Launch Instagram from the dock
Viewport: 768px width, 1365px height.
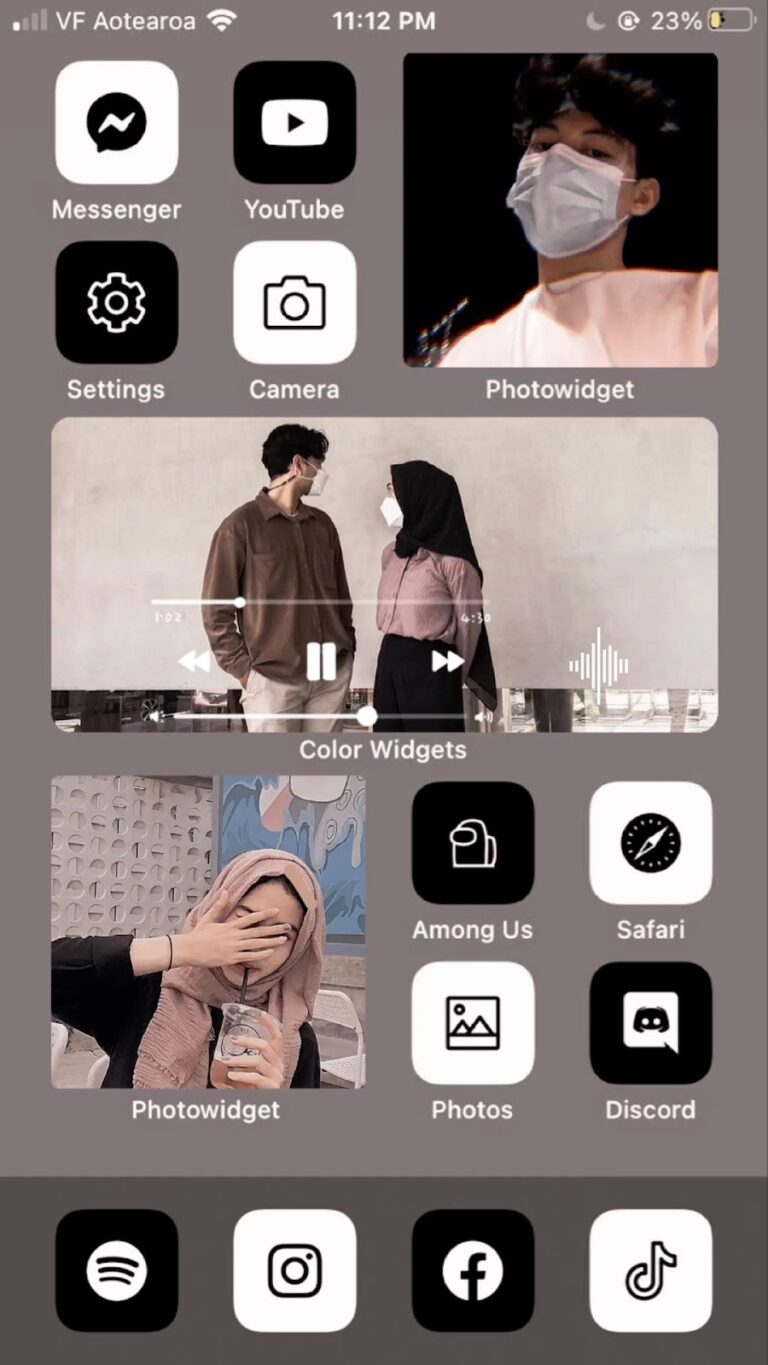tap(294, 1270)
